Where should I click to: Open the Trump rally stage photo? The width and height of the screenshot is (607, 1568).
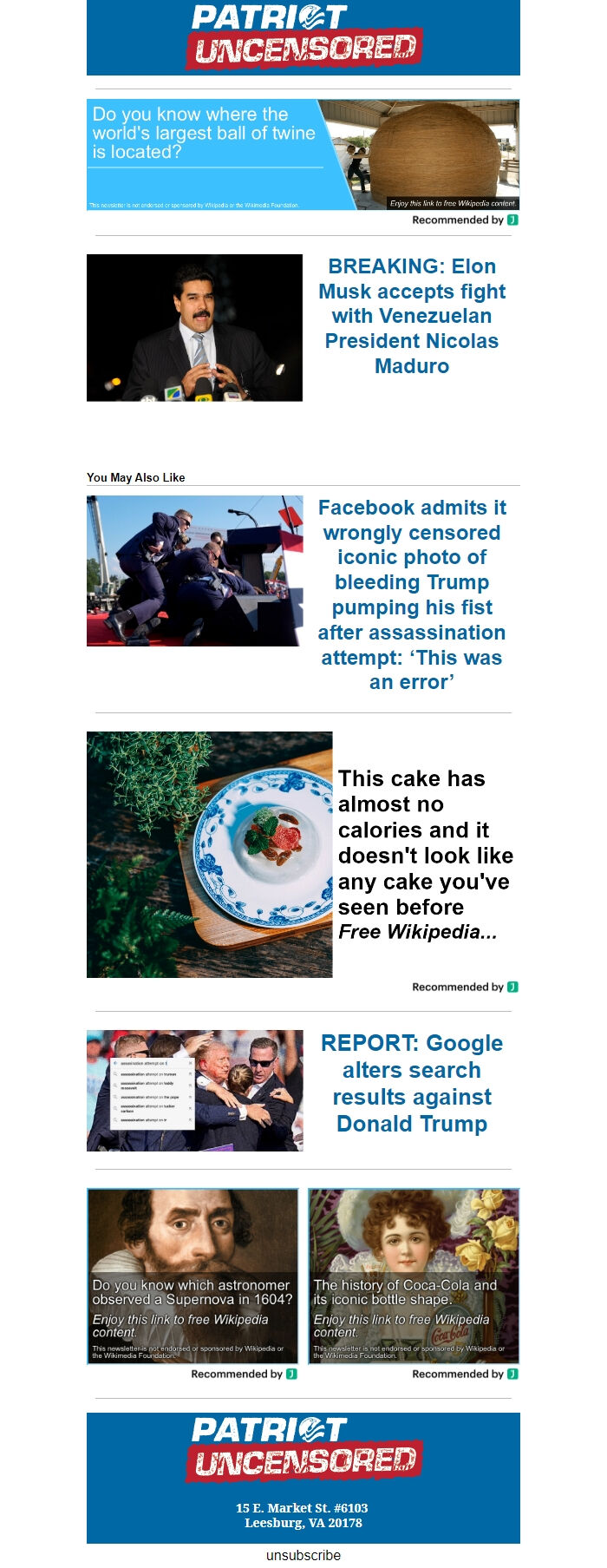click(194, 571)
